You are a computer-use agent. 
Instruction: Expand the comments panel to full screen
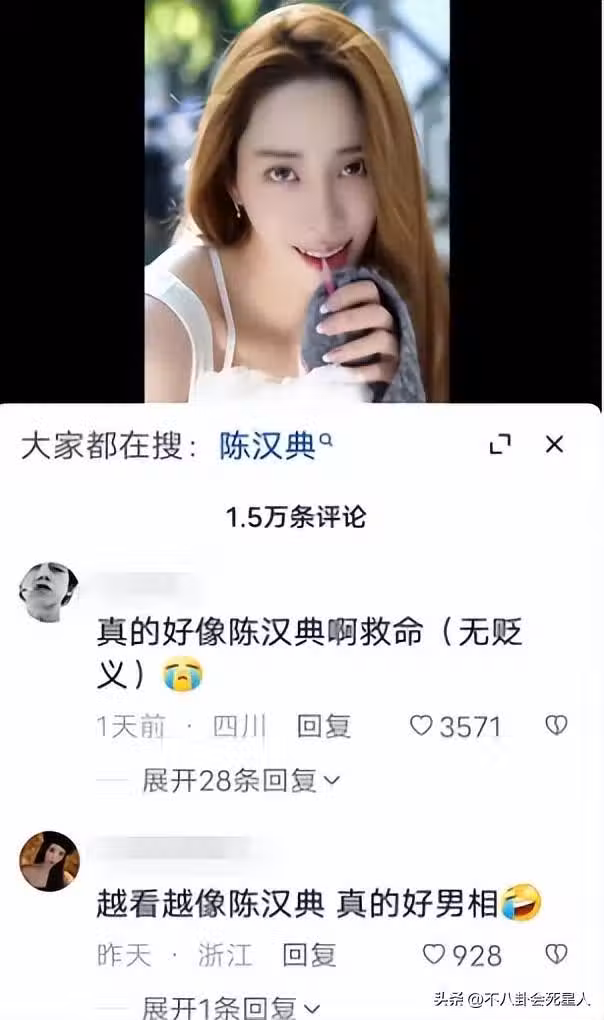(500, 445)
